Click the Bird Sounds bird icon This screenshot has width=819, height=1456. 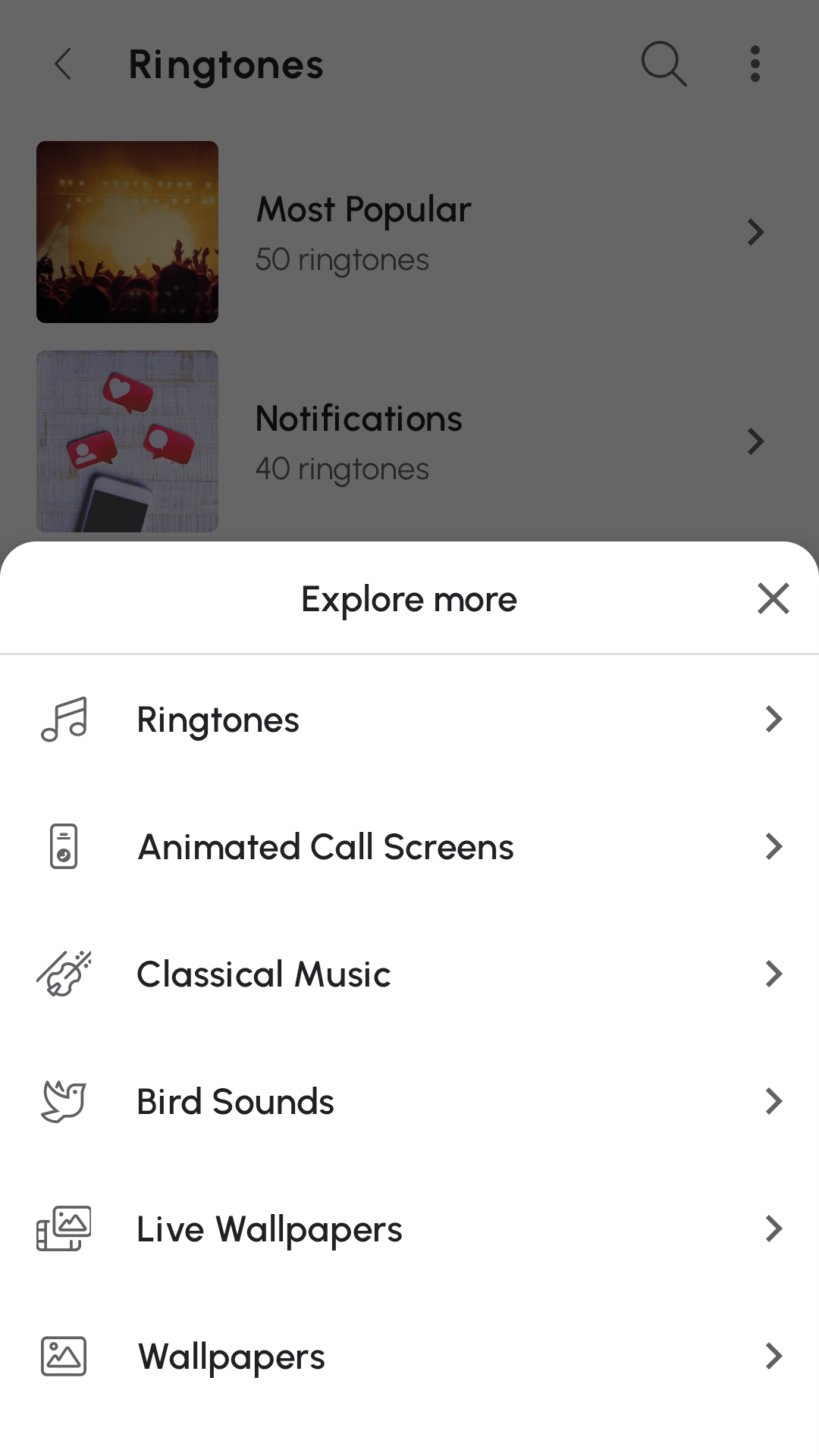[x=64, y=1101]
